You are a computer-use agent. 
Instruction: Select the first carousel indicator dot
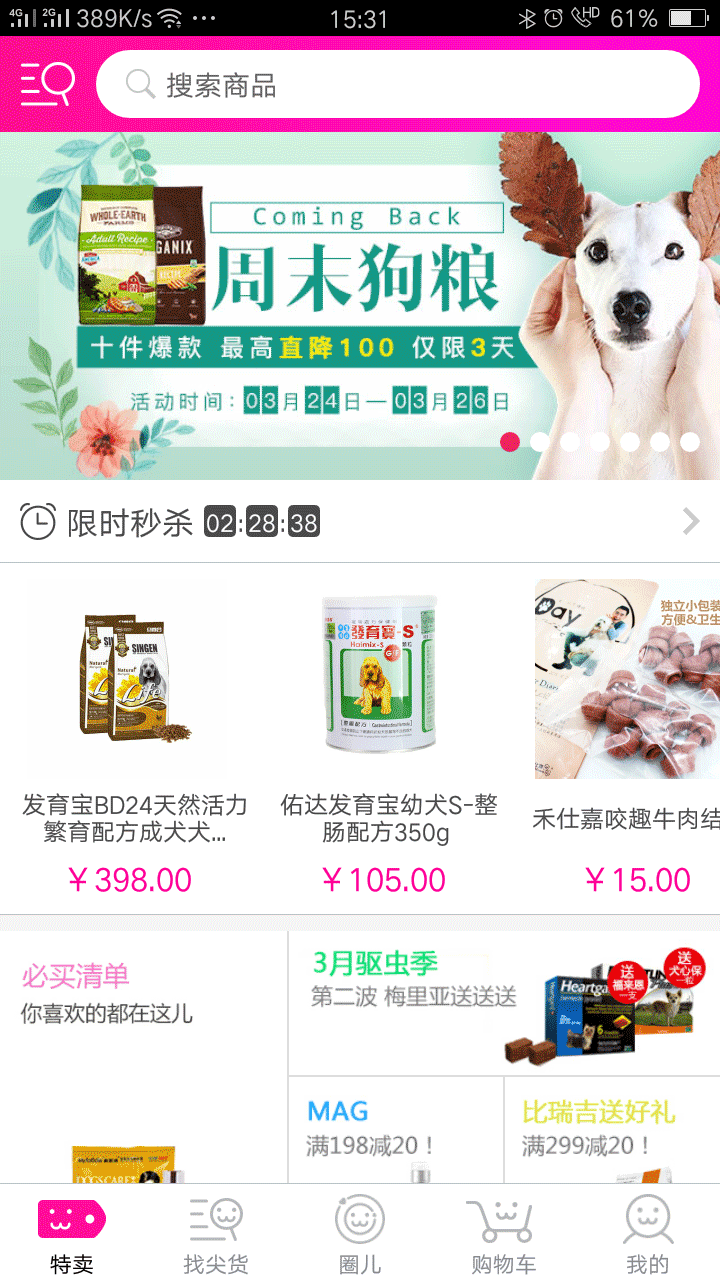pos(511,442)
